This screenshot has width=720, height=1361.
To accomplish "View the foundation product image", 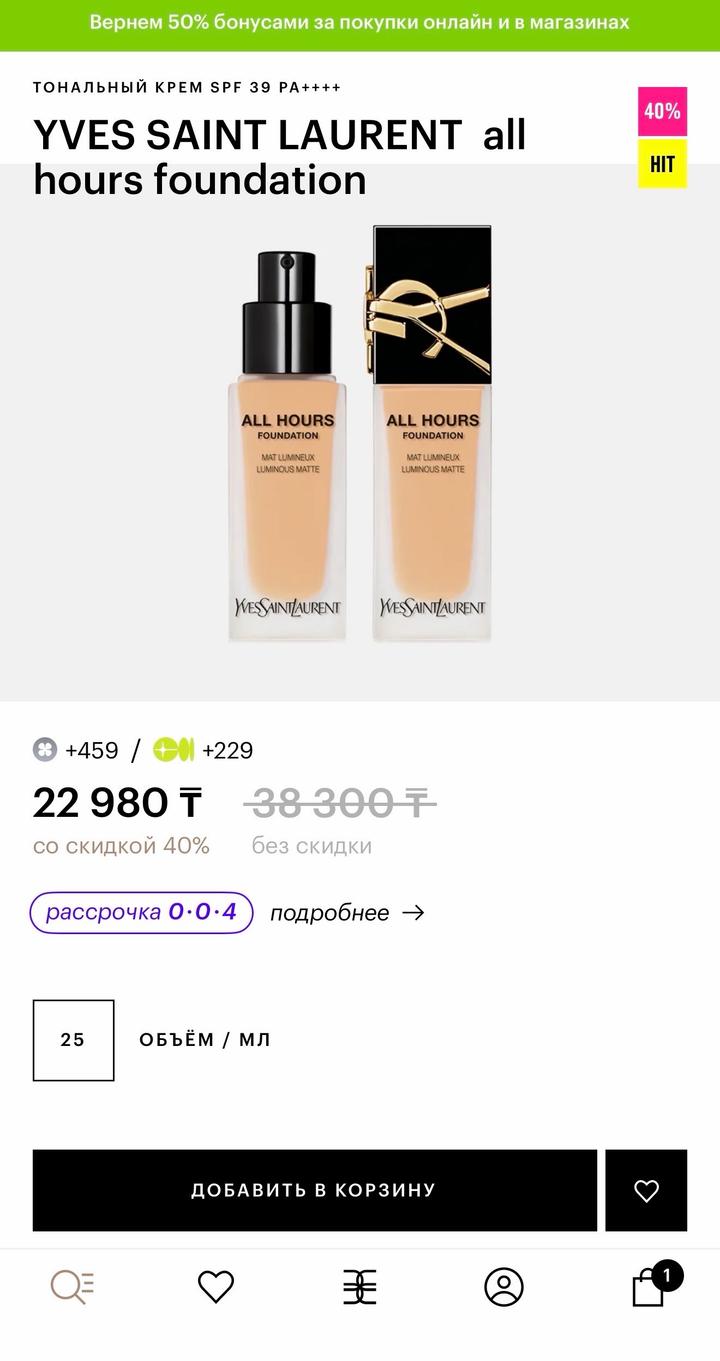I will pos(360,435).
